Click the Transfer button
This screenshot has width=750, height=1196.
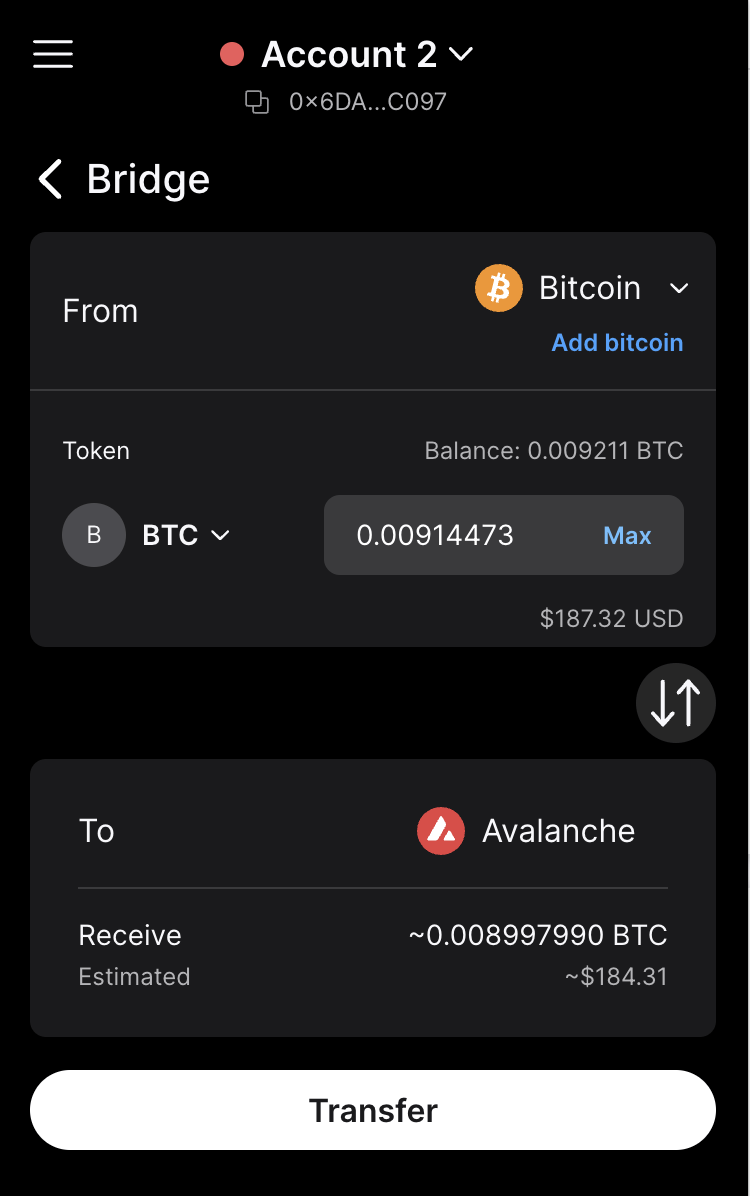point(373,1110)
